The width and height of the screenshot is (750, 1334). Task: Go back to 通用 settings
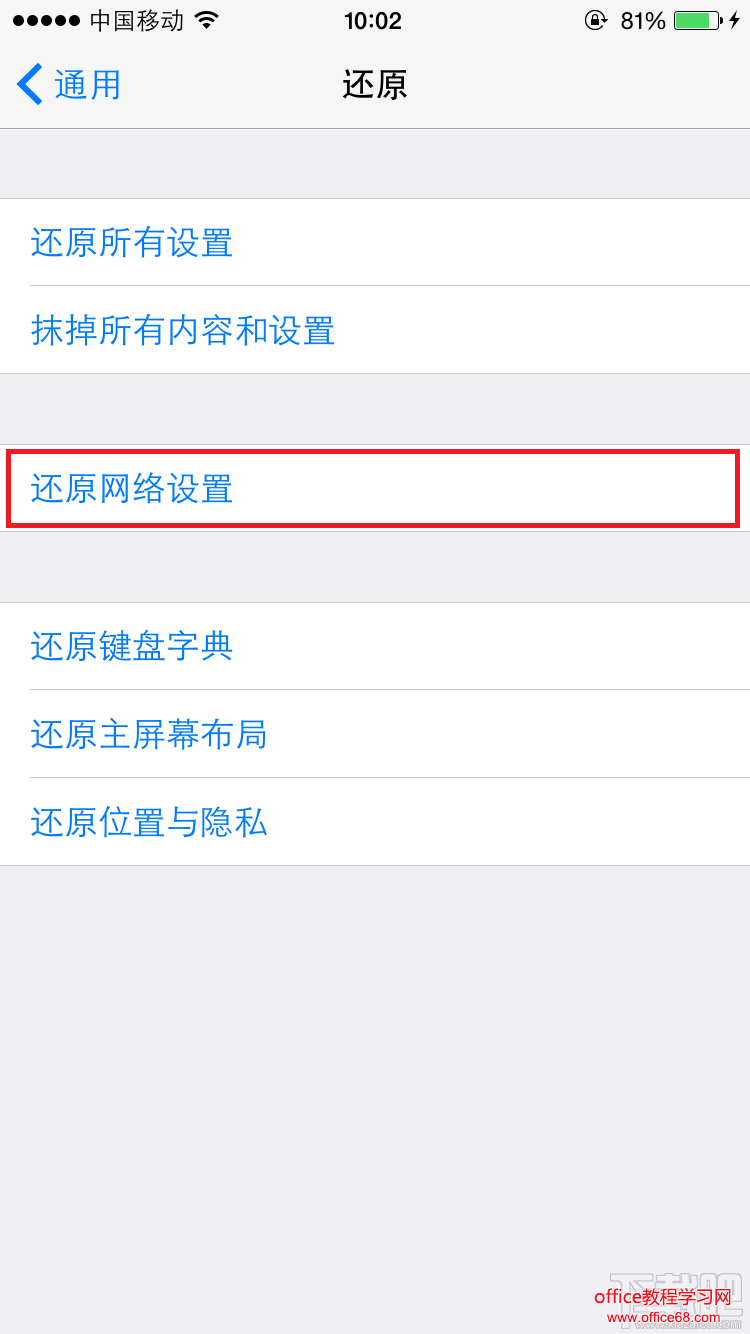coord(70,85)
